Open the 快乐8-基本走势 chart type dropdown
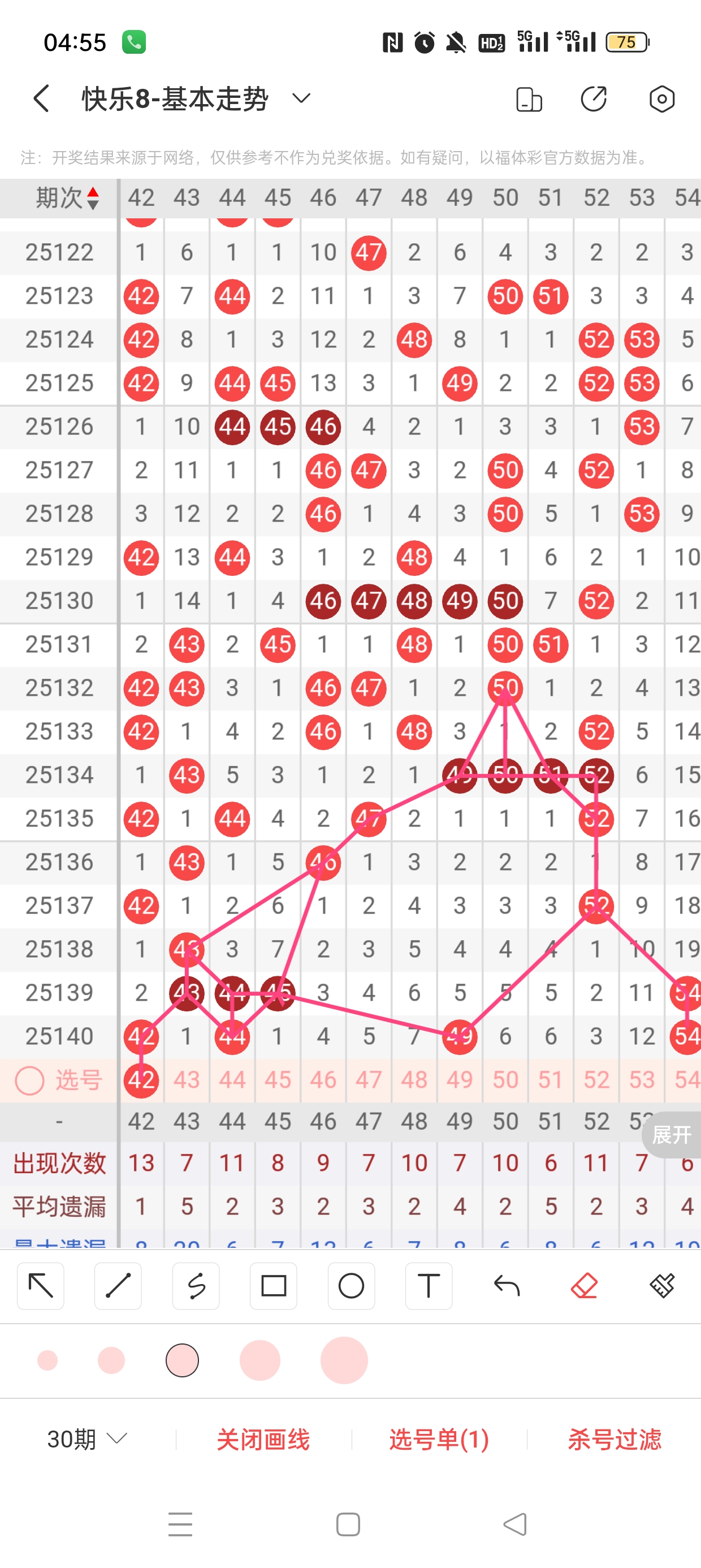 301,98
